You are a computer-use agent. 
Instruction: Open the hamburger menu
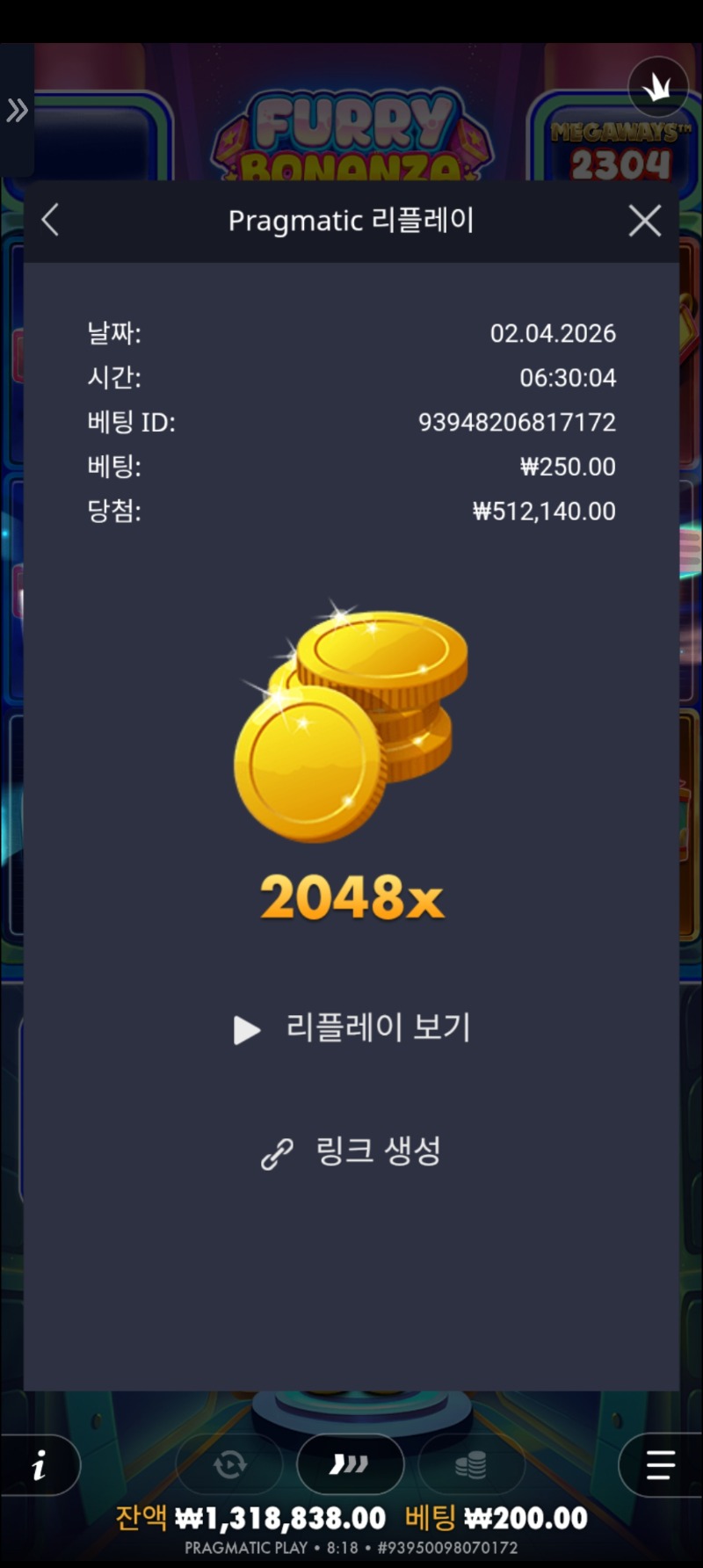[x=660, y=1465]
